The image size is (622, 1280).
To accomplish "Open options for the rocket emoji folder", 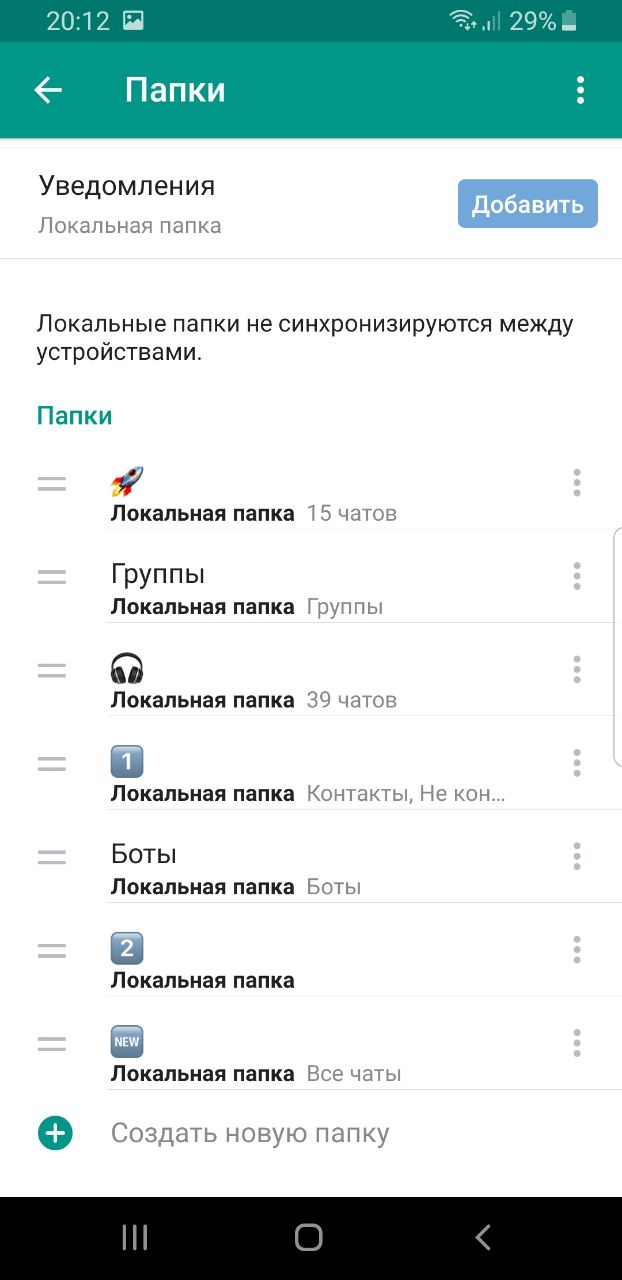I will (577, 483).
